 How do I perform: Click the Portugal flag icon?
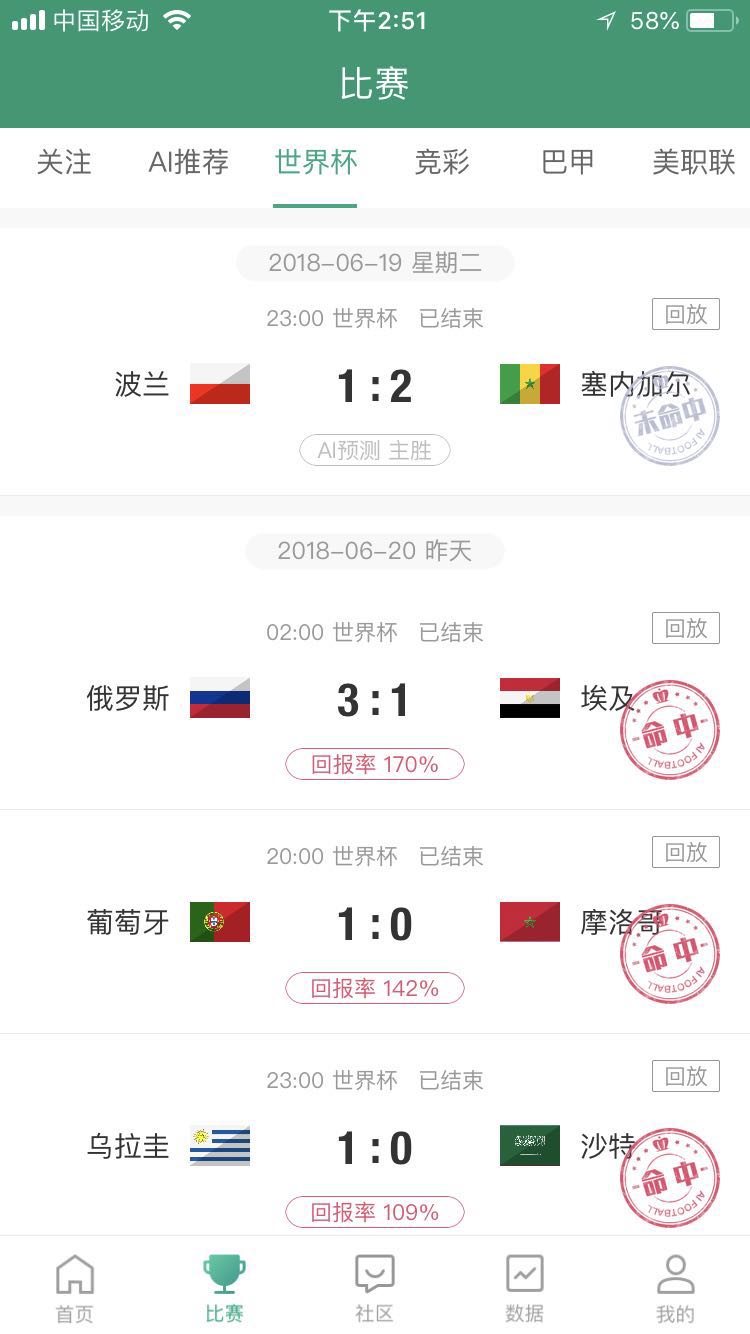(218, 922)
